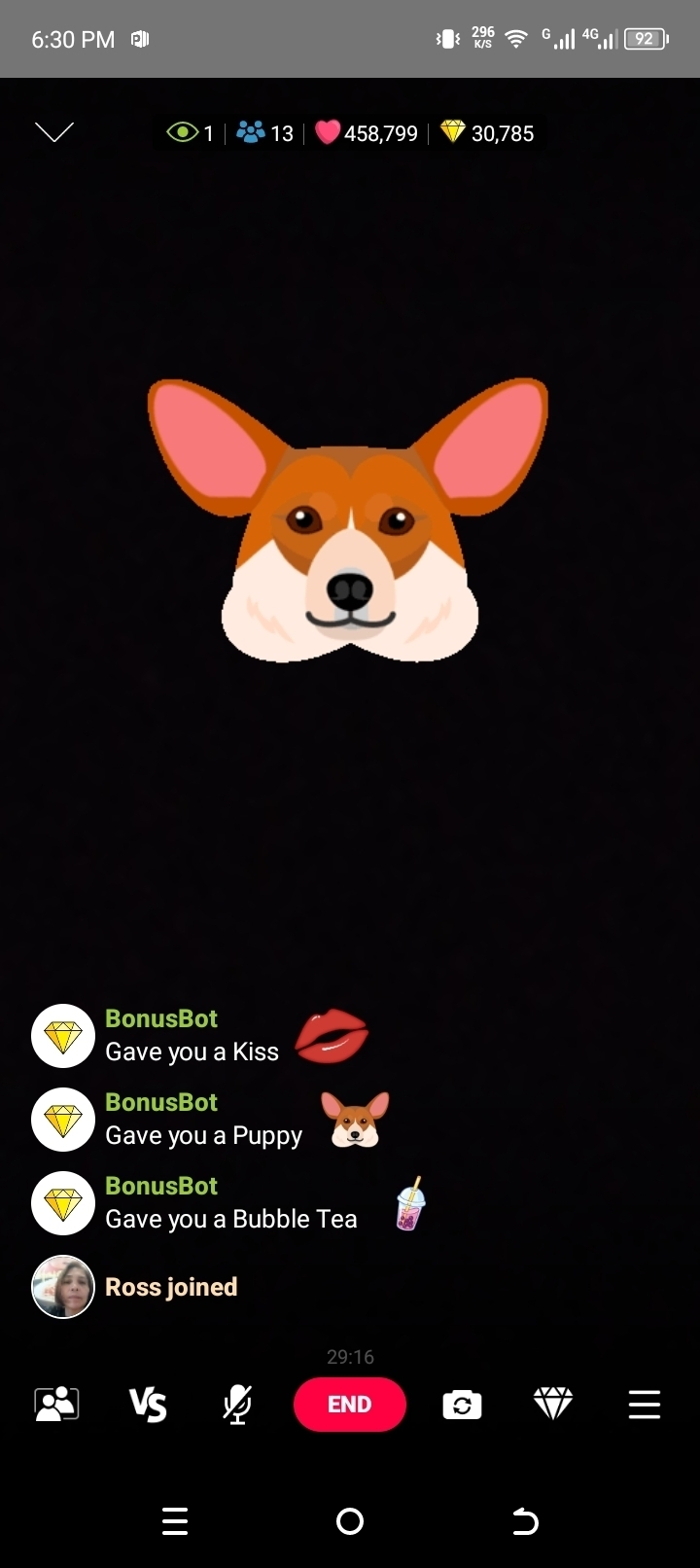Flip the camera
Viewport: 700px width, 1568px height.
(462, 1405)
